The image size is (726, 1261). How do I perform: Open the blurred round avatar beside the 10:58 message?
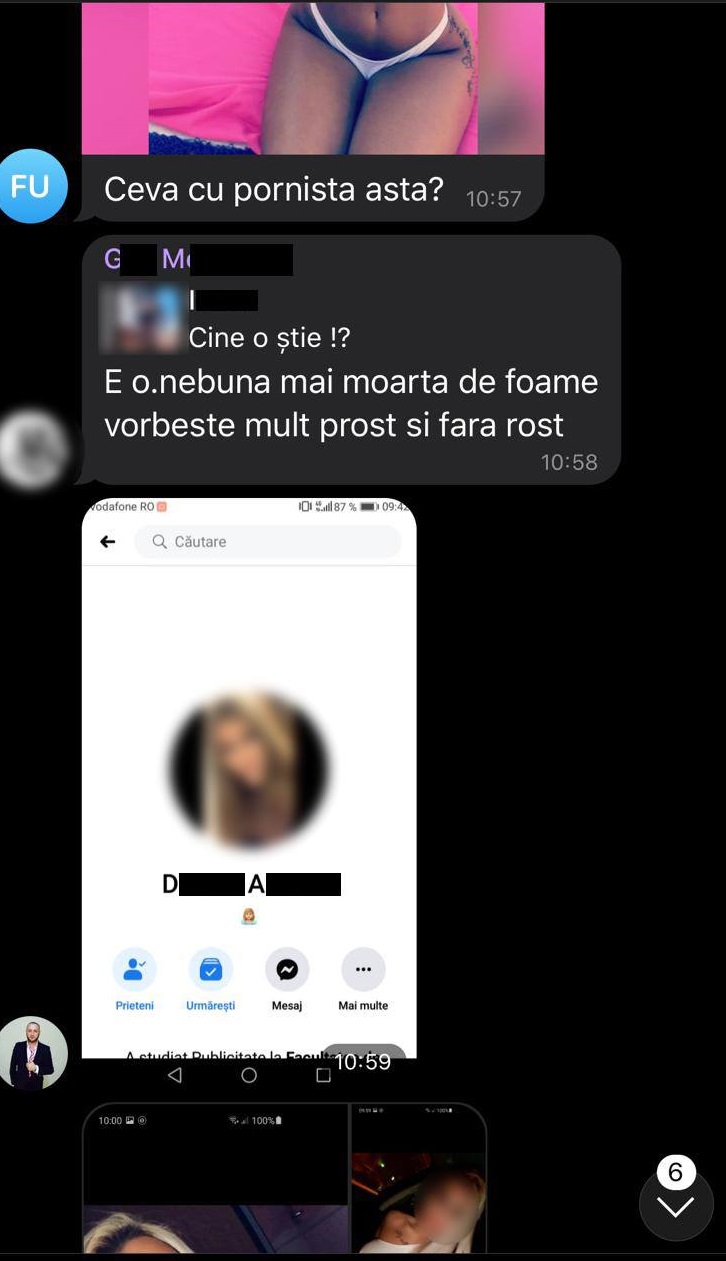tap(33, 447)
